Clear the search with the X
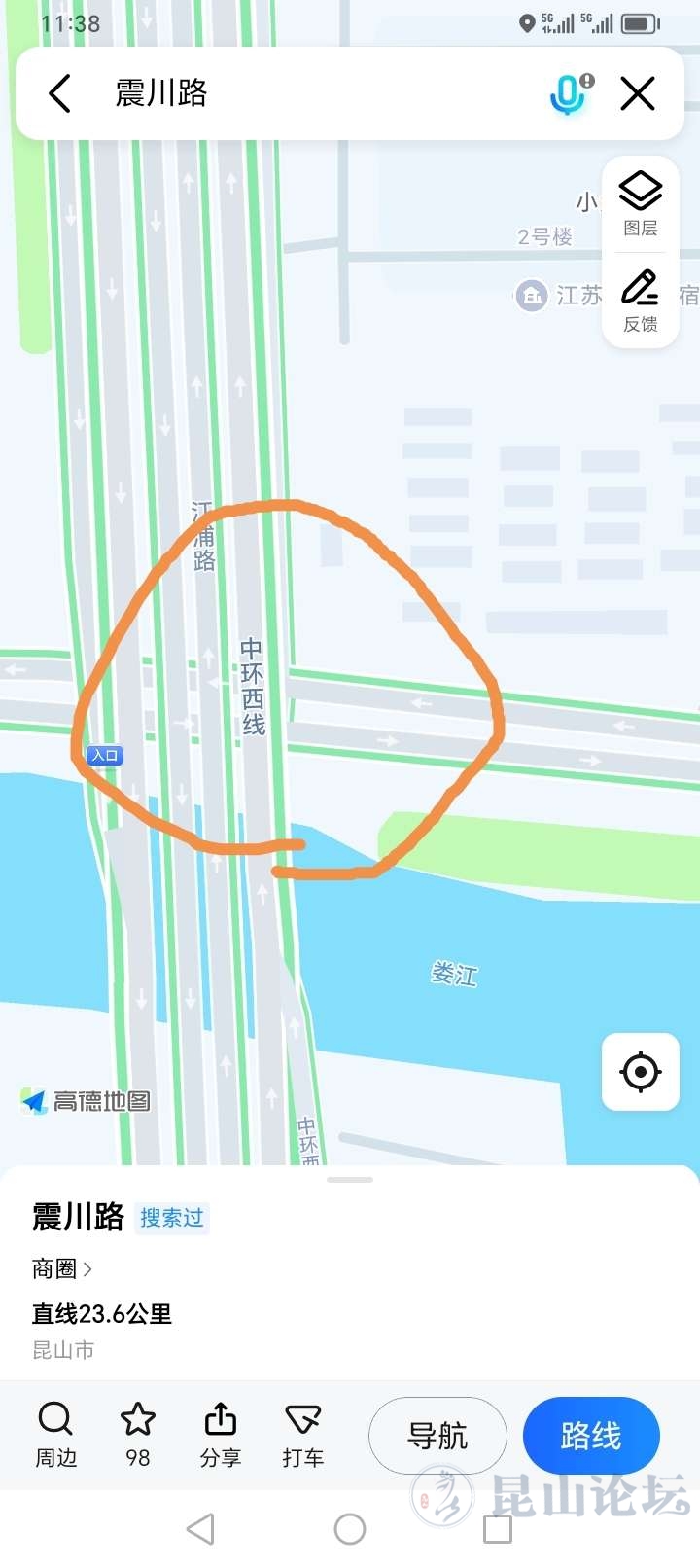Viewport: 700px width, 1568px height. [x=638, y=94]
